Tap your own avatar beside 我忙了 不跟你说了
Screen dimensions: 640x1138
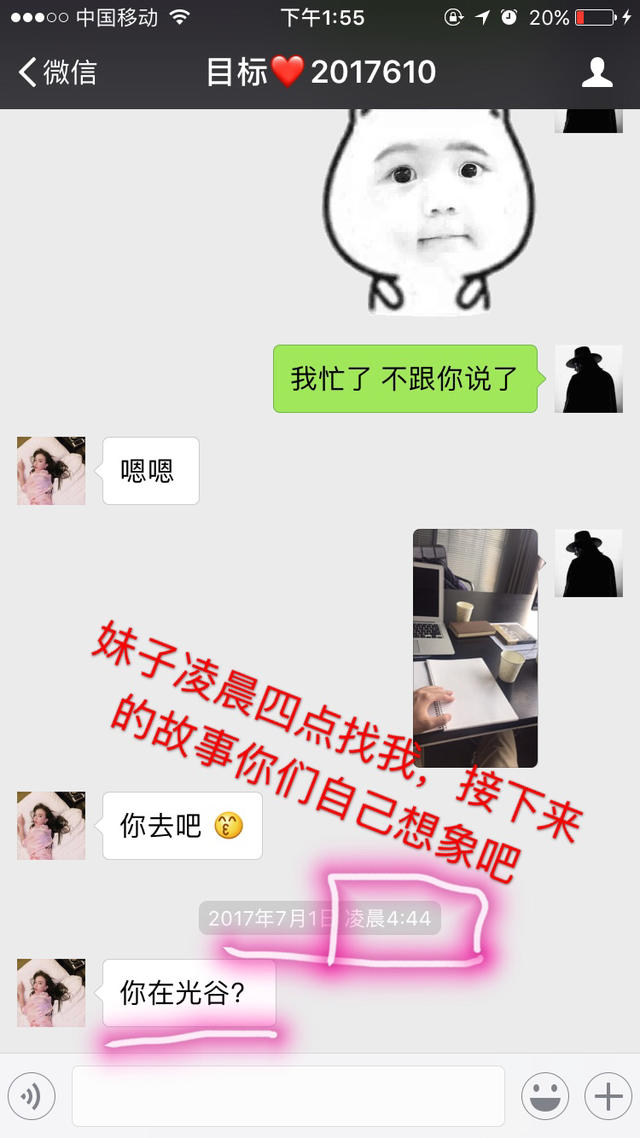(588, 379)
